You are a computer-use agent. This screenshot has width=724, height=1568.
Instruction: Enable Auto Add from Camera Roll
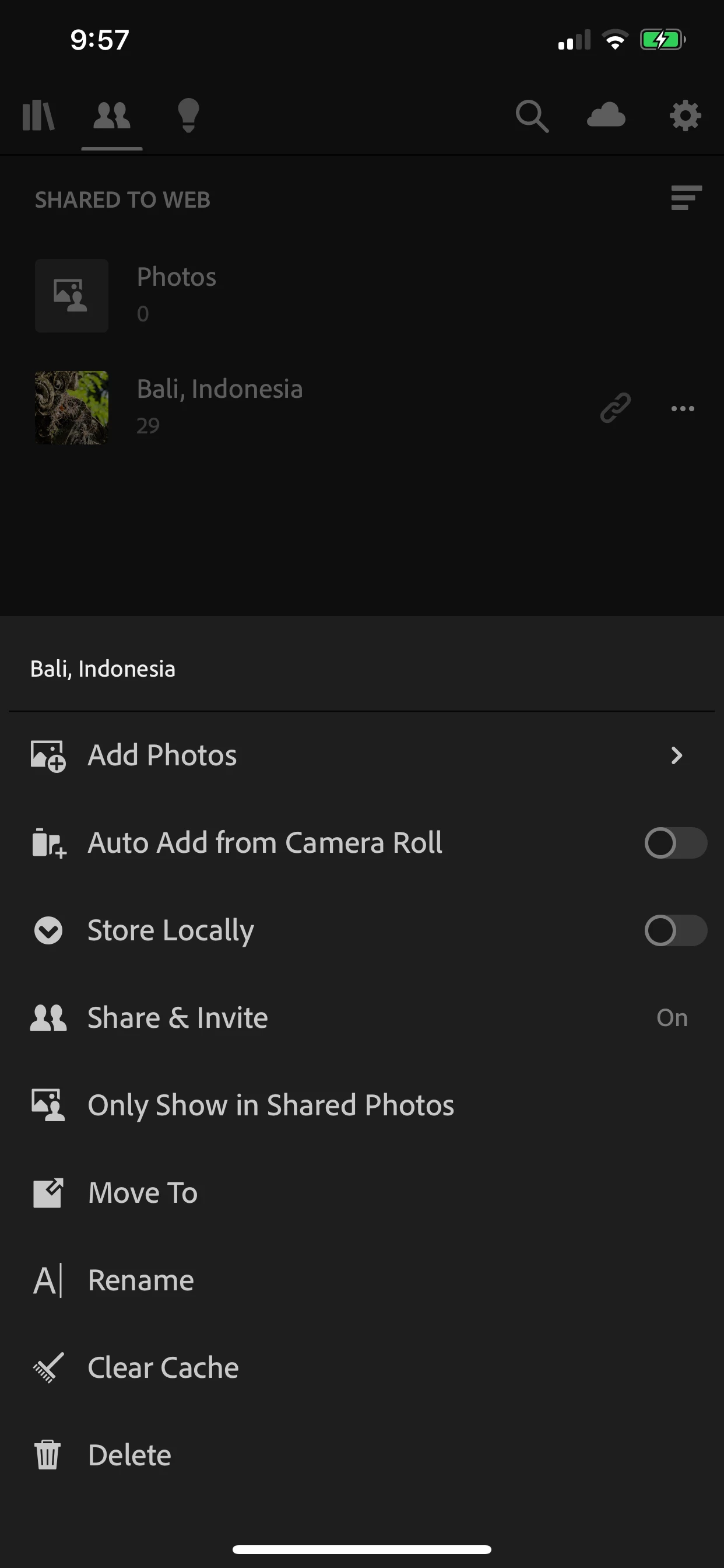(674, 843)
